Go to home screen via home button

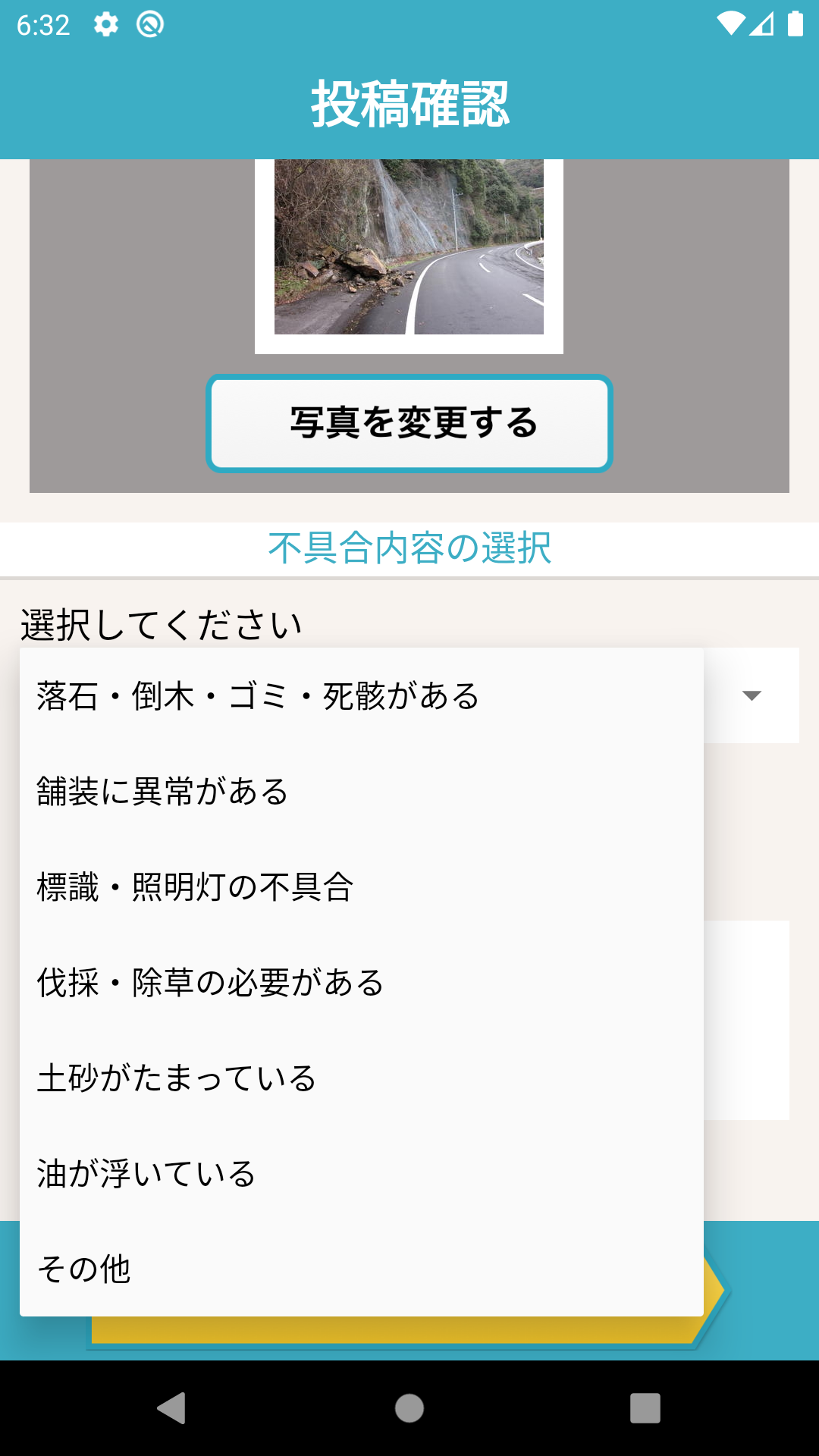(x=409, y=1408)
